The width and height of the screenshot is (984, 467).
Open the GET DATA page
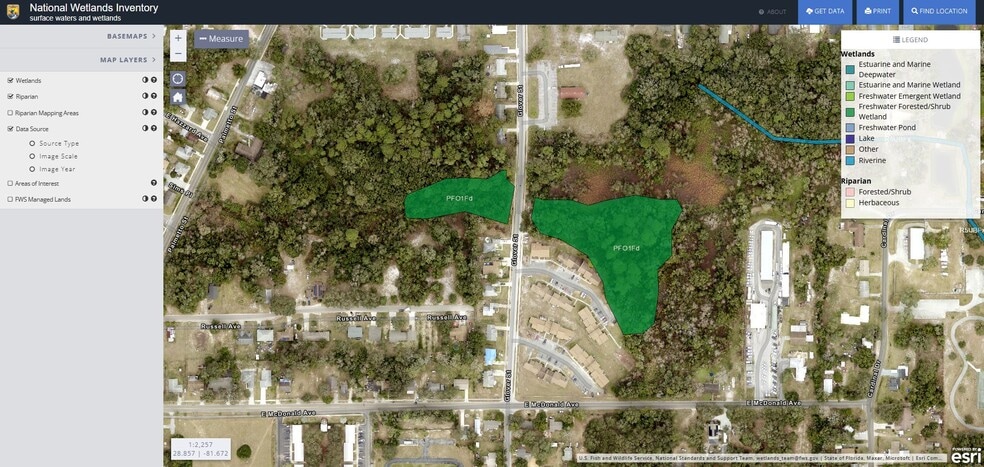click(824, 11)
